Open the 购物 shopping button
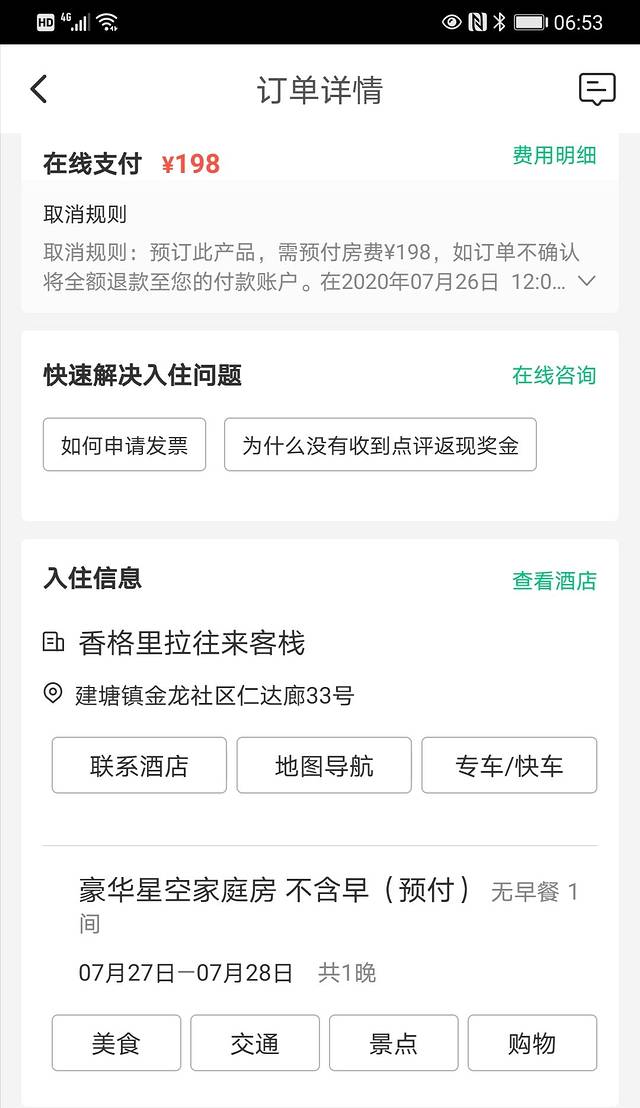The width and height of the screenshot is (640, 1108). click(532, 1043)
